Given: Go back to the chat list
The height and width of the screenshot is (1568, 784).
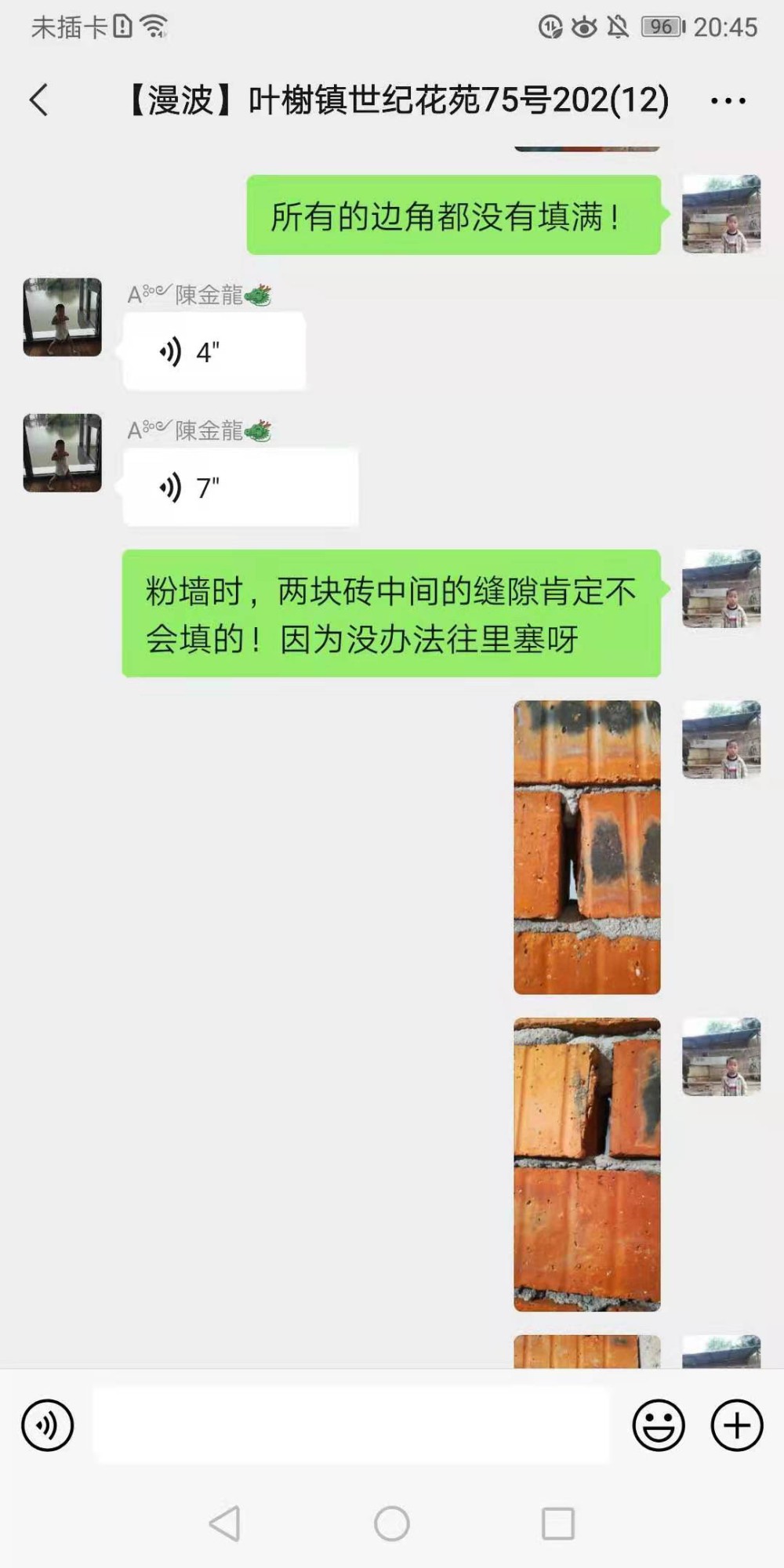Looking at the screenshot, I should tap(39, 100).
